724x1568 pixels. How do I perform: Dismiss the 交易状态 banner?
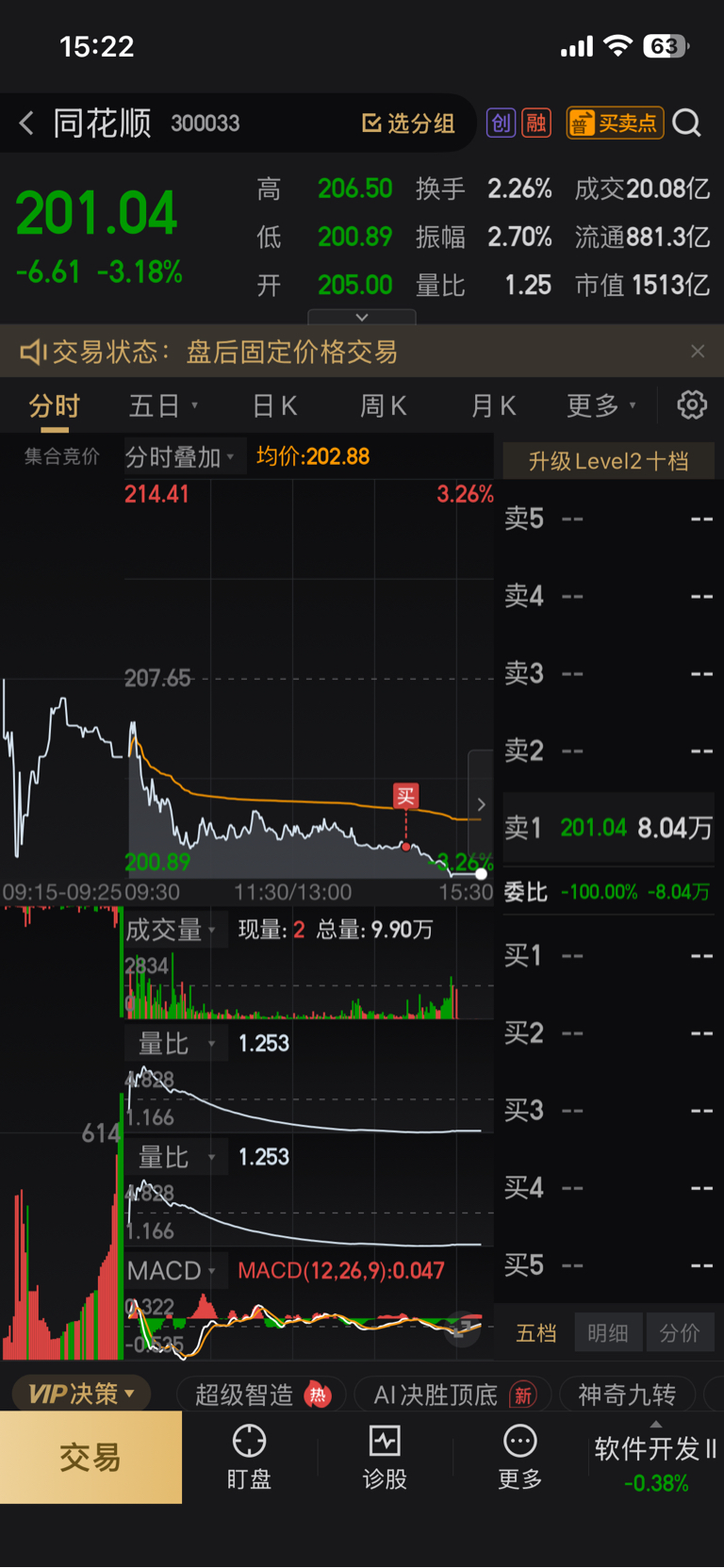coord(698,351)
